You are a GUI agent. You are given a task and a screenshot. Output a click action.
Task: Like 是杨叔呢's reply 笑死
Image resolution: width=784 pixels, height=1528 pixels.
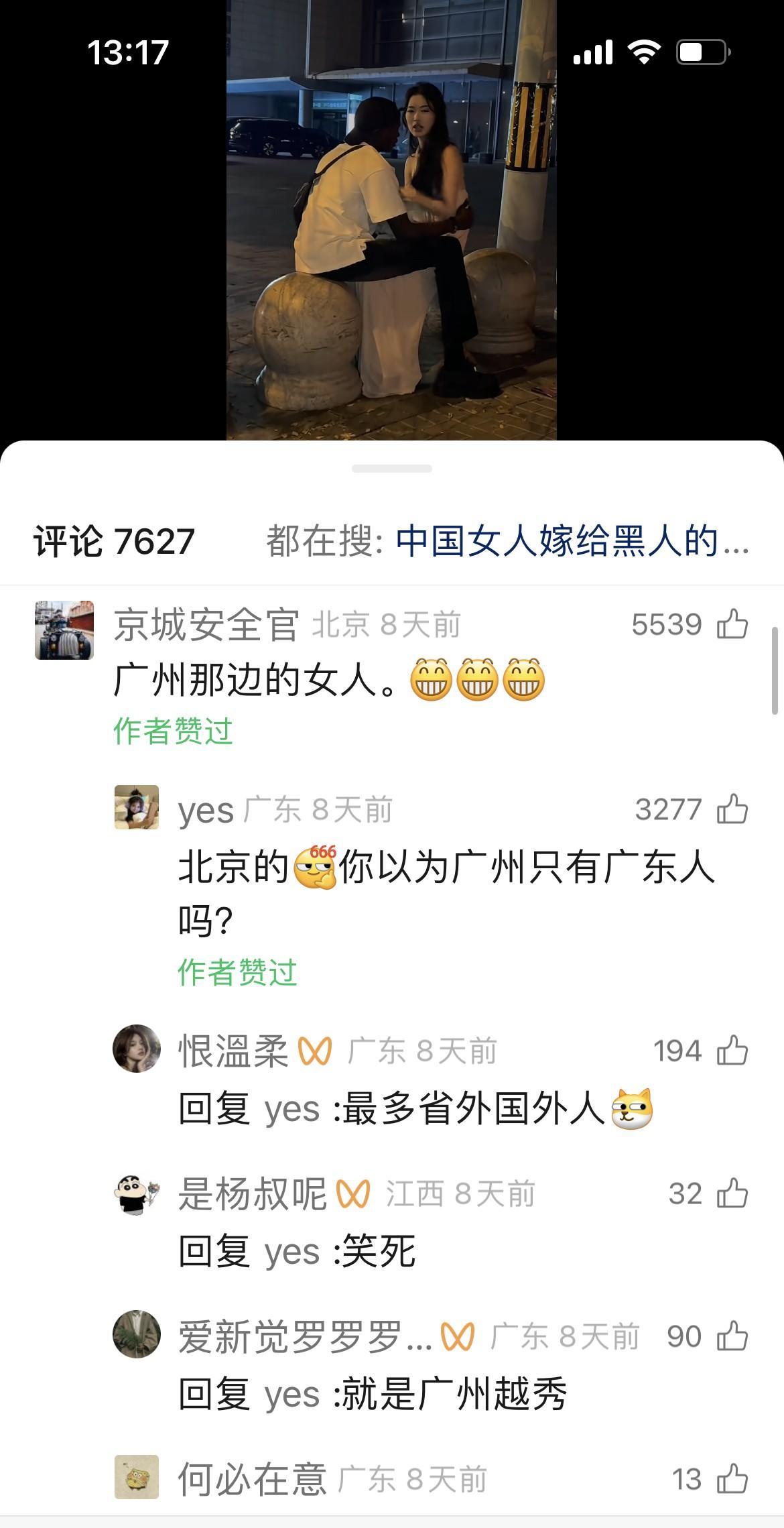tap(732, 1193)
